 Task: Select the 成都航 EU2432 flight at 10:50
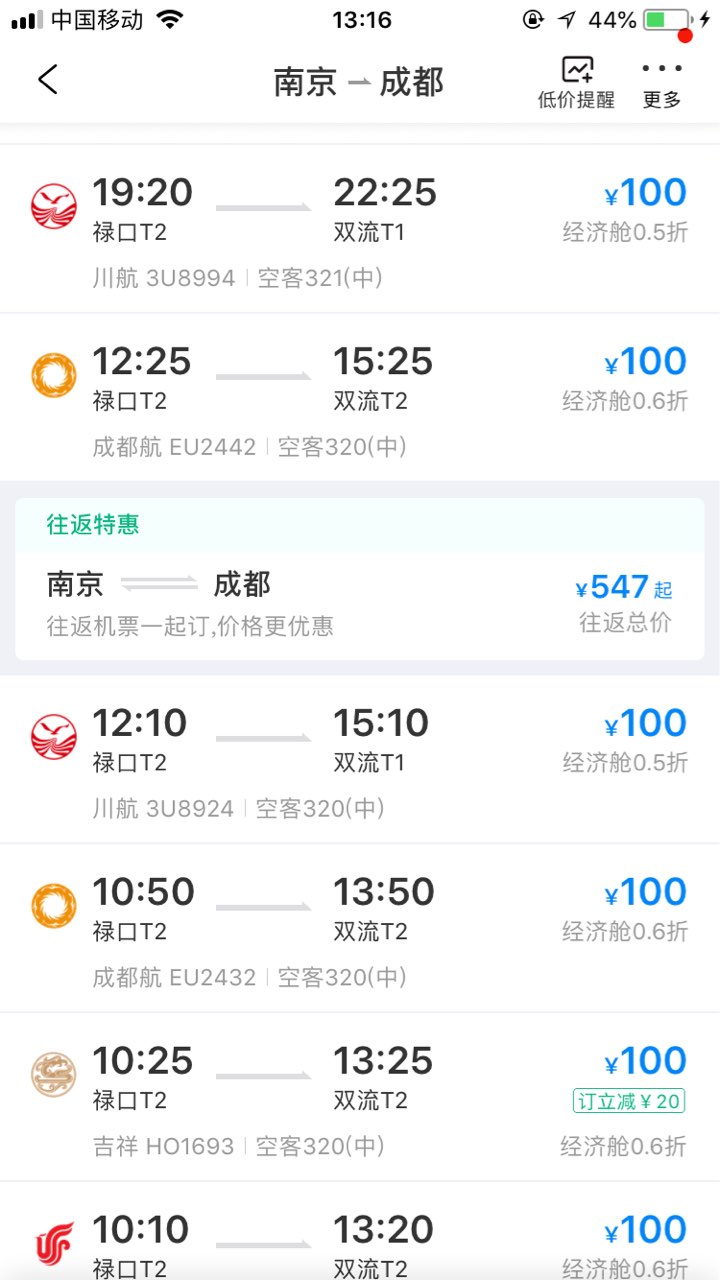[x=360, y=928]
